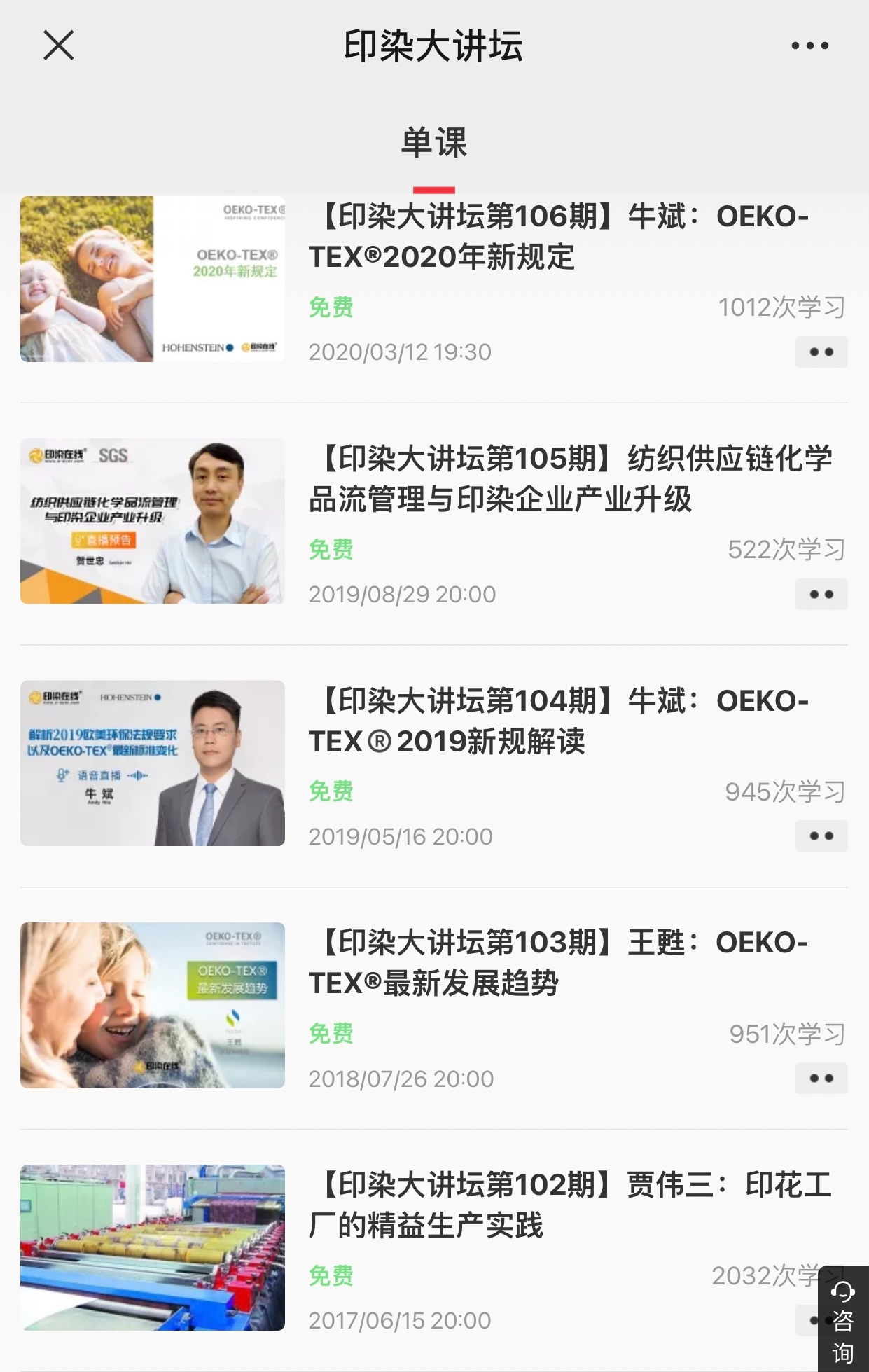This screenshot has width=869, height=1372.
Task: Open the 第104期 OEKO-TEX 2019新规解读 course
Action: click(558, 721)
